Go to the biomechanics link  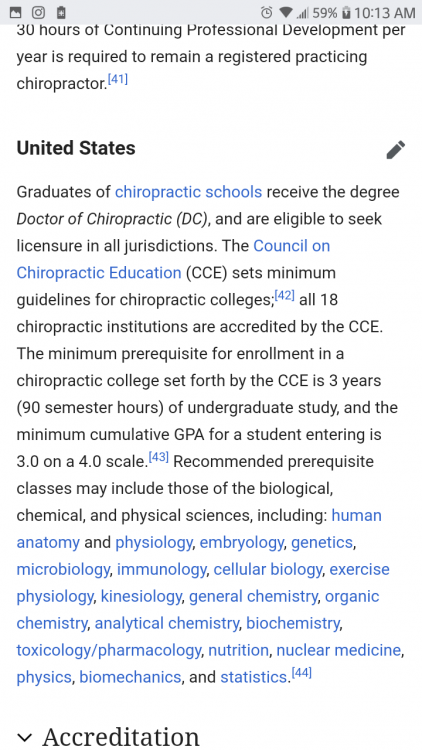[x=130, y=678]
